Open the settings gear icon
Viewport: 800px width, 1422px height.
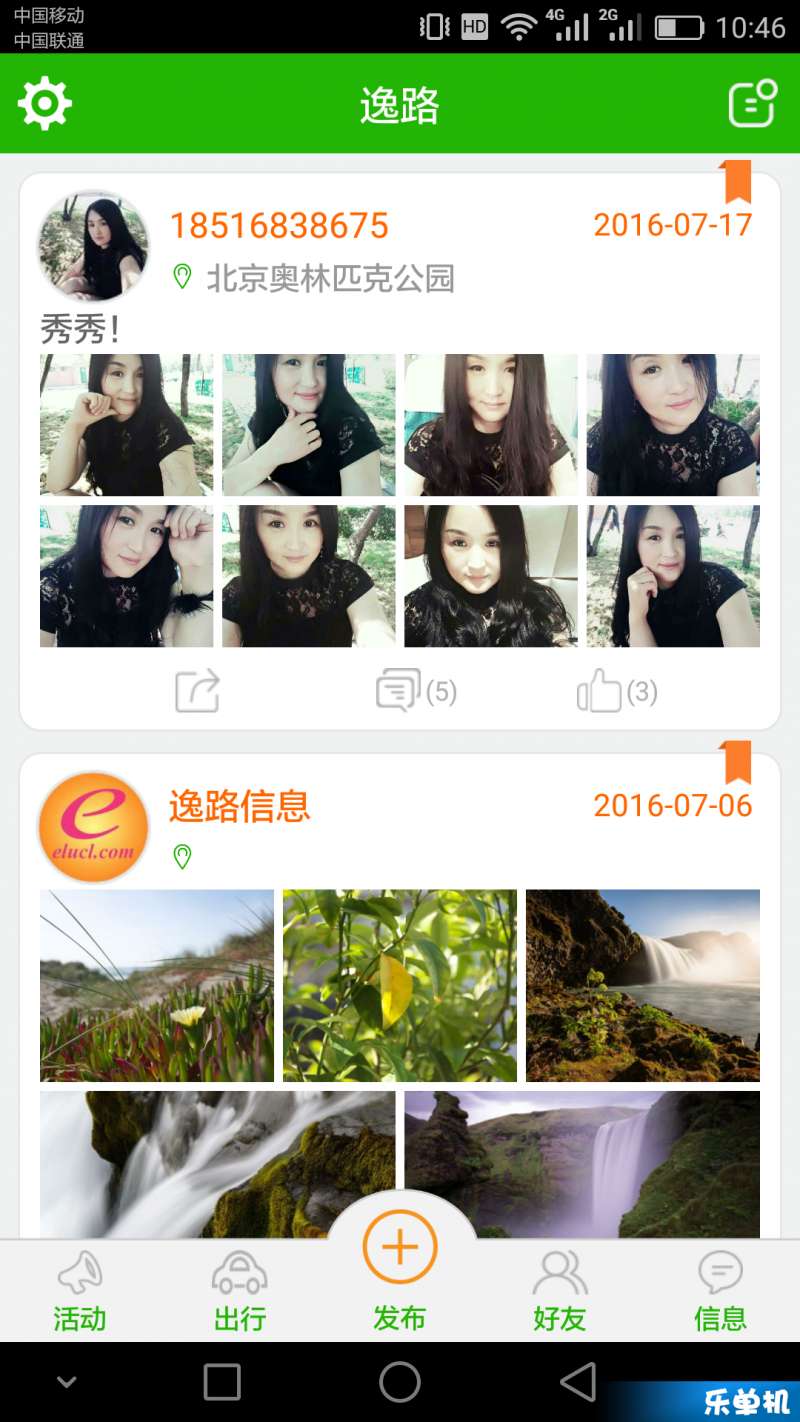click(45, 104)
